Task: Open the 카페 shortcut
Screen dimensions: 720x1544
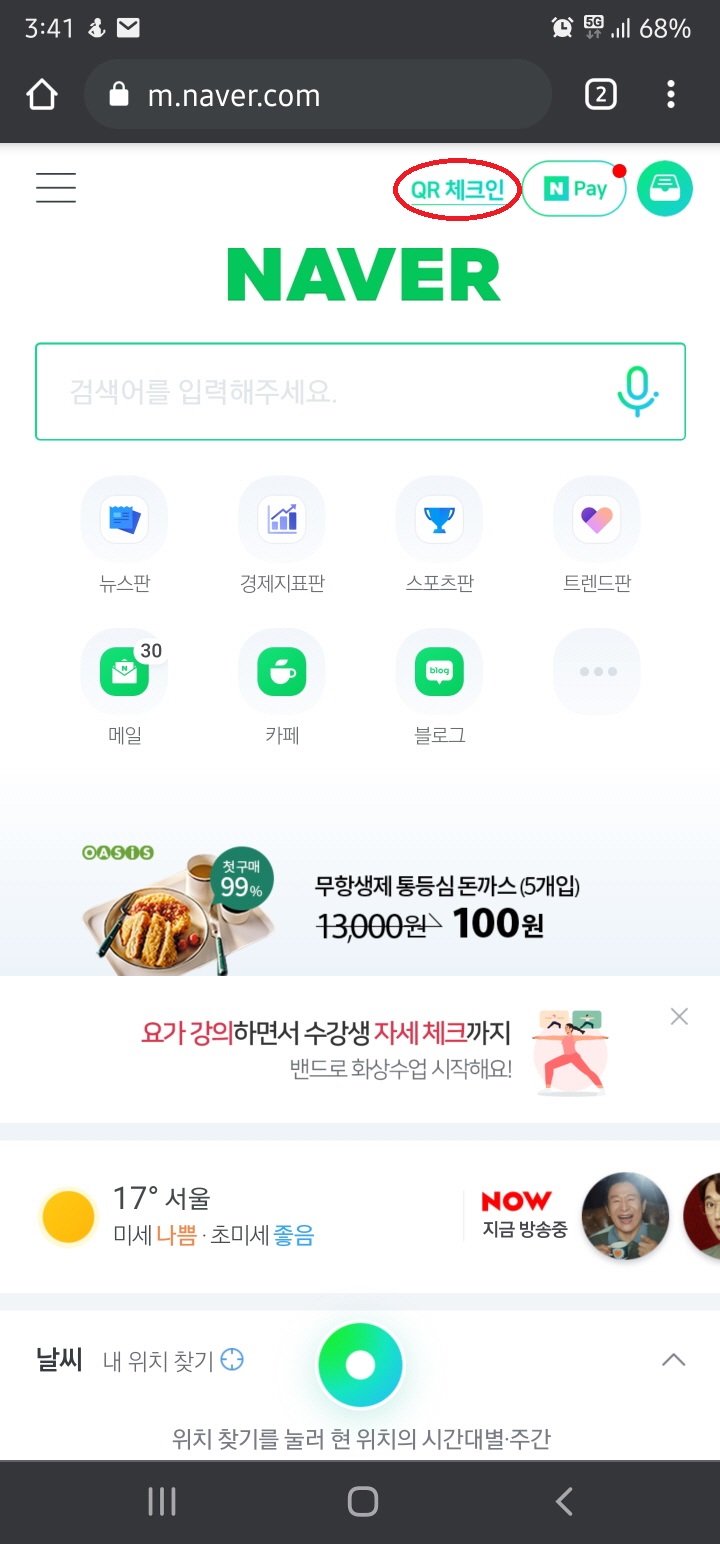Action: pyautogui.click(x=282, y=673)
